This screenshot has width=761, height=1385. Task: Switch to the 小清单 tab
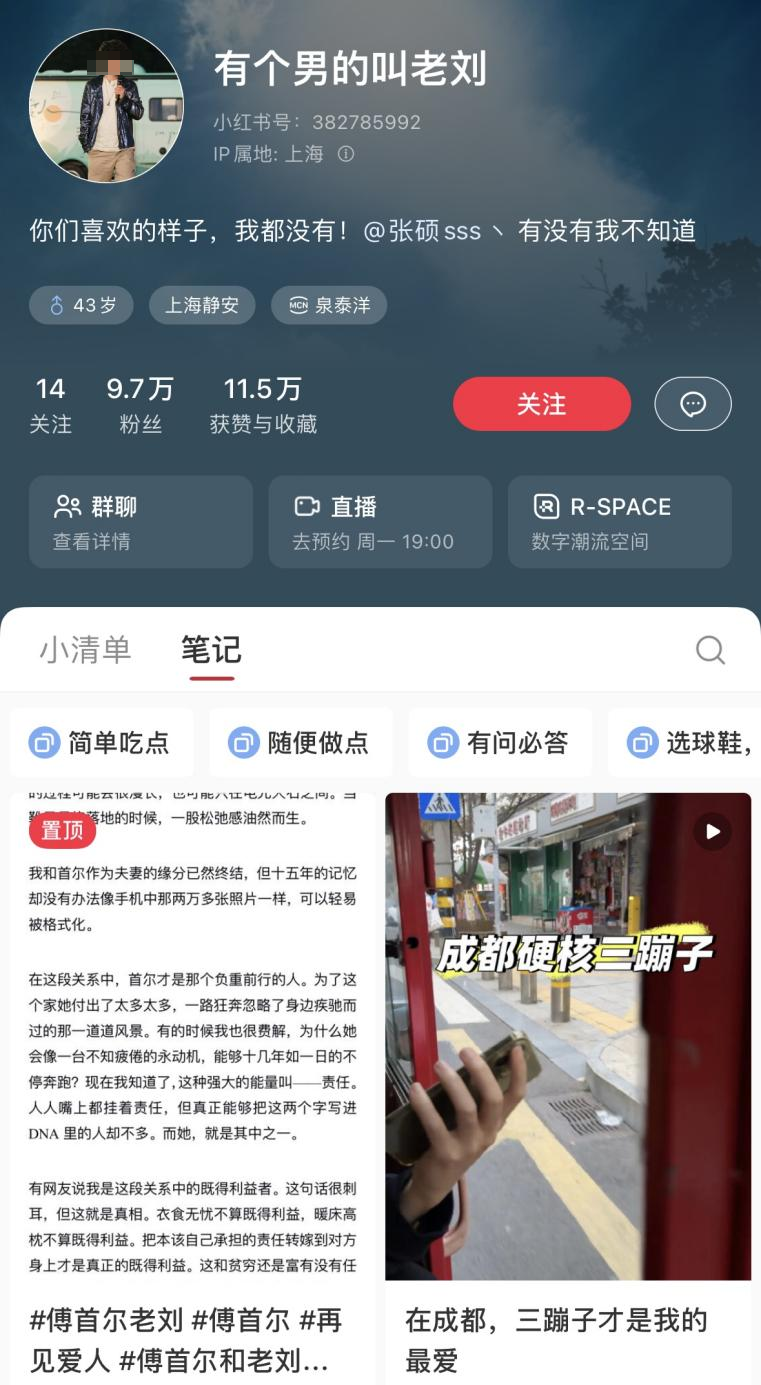[85, 650]
